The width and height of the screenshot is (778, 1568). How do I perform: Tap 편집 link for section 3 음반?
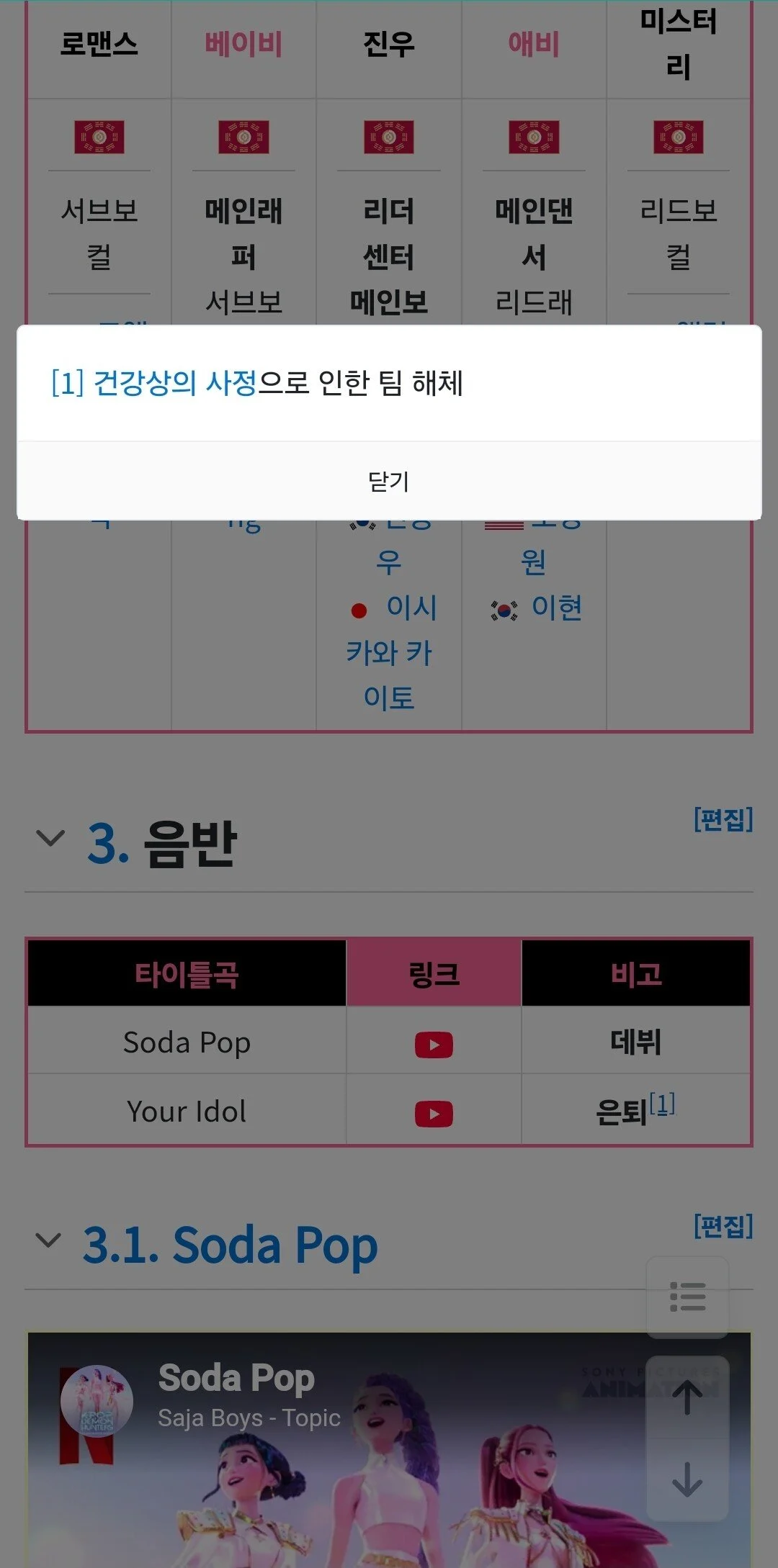[x=723, y=819]
